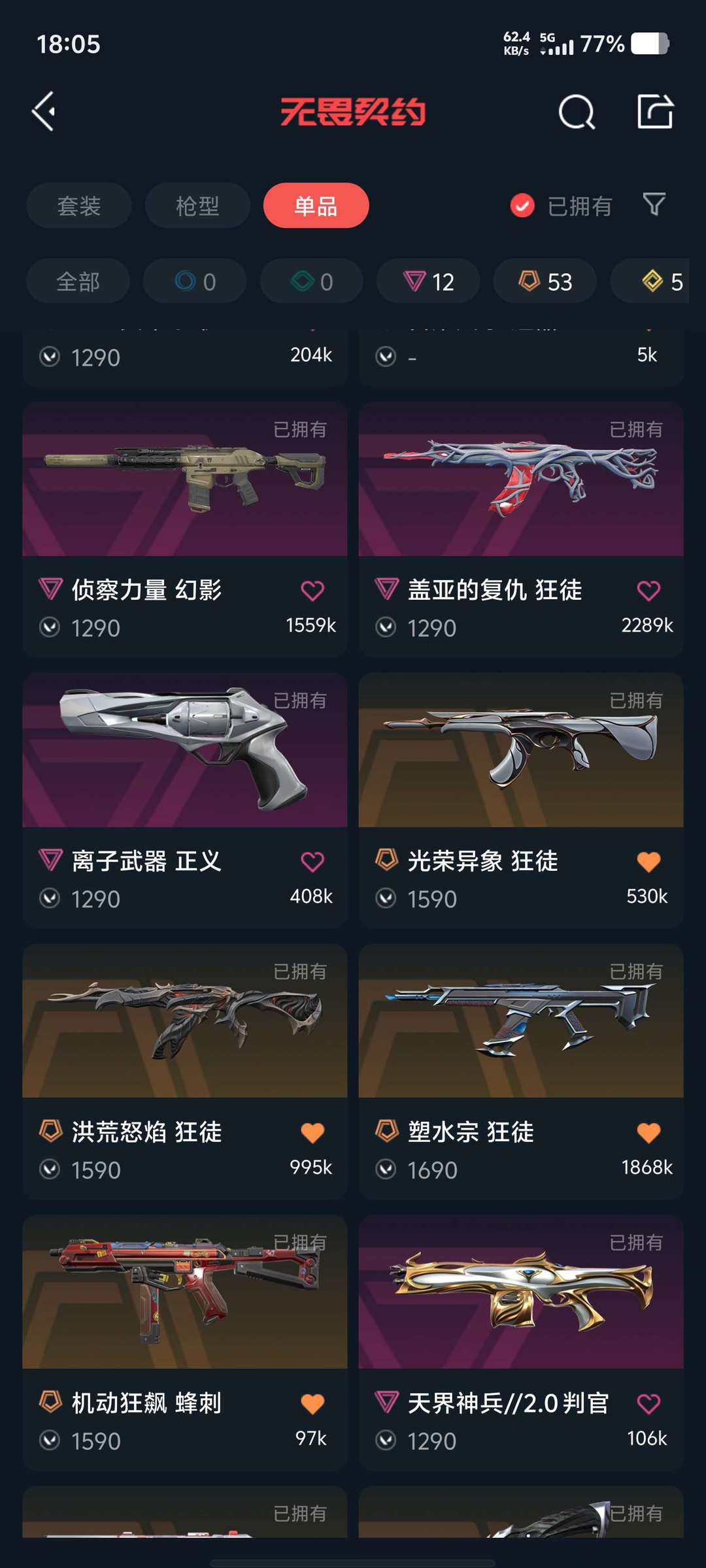This screenshot has height=1568, width=706.
Task: Open the search magnifier icon
Action: (x=577, y=112)
